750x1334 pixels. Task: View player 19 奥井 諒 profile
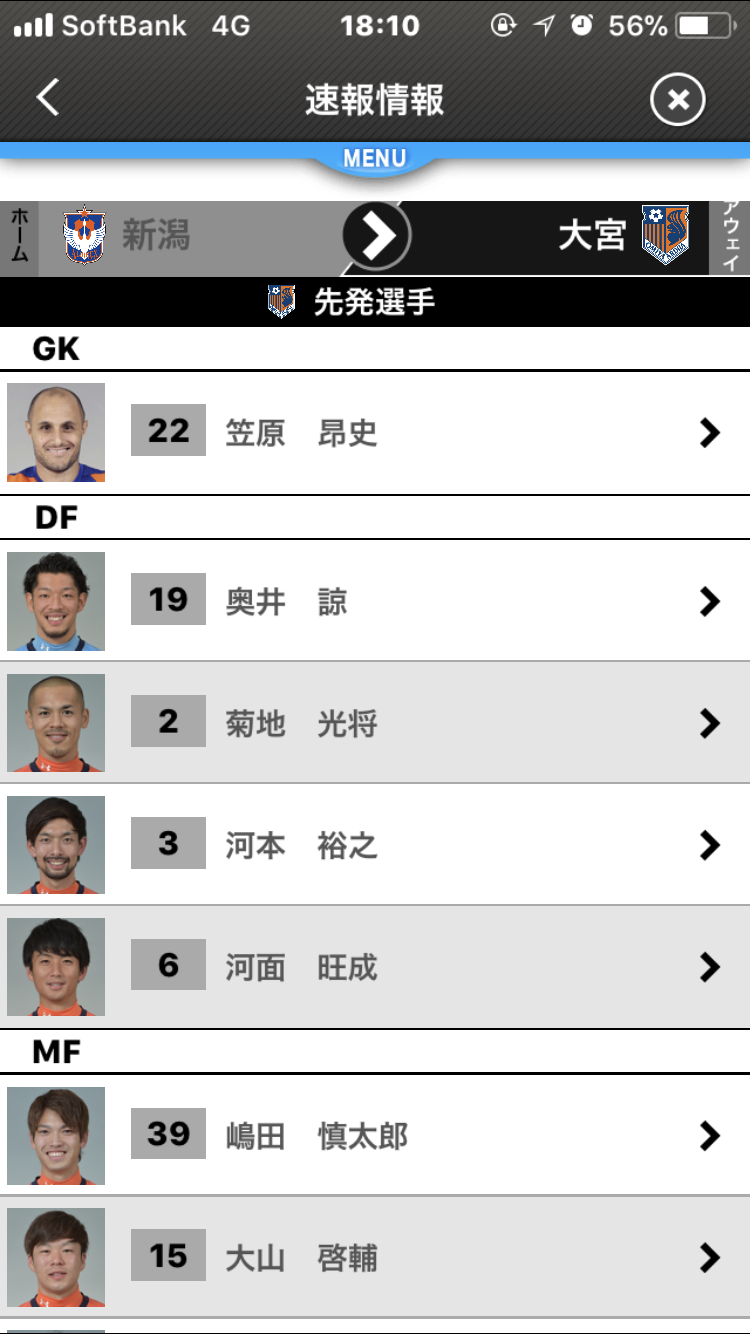pyautogui.click(x=375, y=601)
